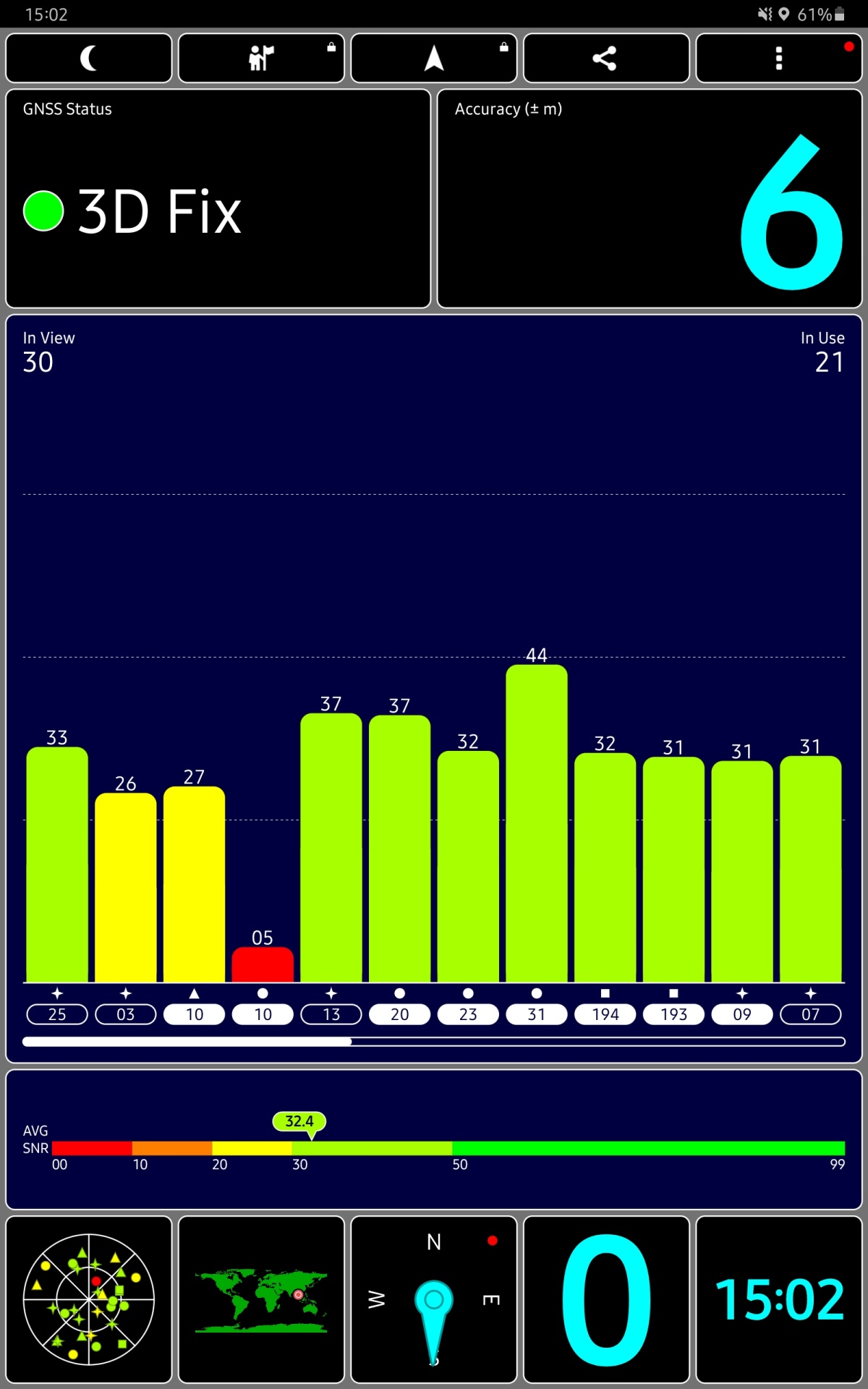The height and width of the screenshot is (1389, 868).
Task: Select satellite 194 in the chart
Action: 605,1014
